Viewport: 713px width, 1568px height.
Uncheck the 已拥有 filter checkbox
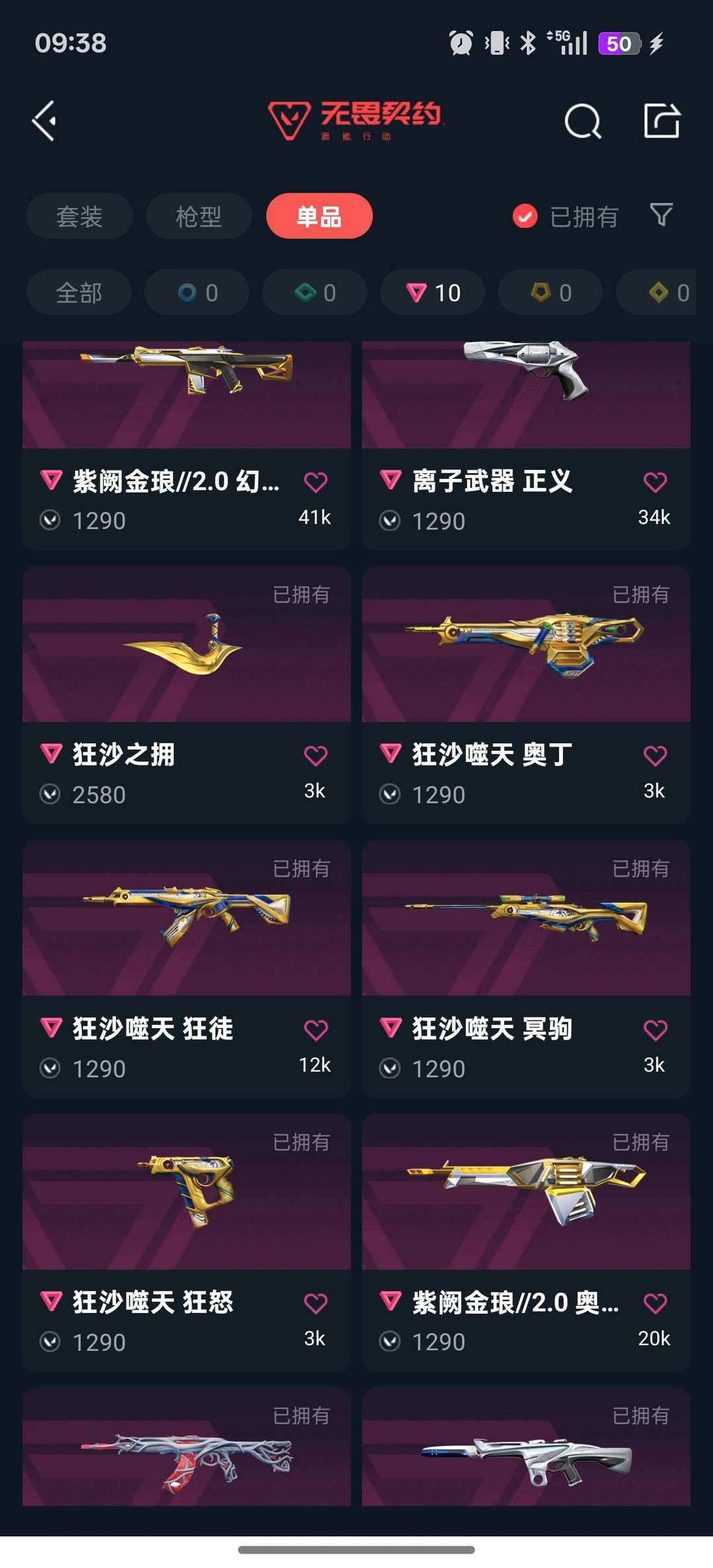(525, 216)
